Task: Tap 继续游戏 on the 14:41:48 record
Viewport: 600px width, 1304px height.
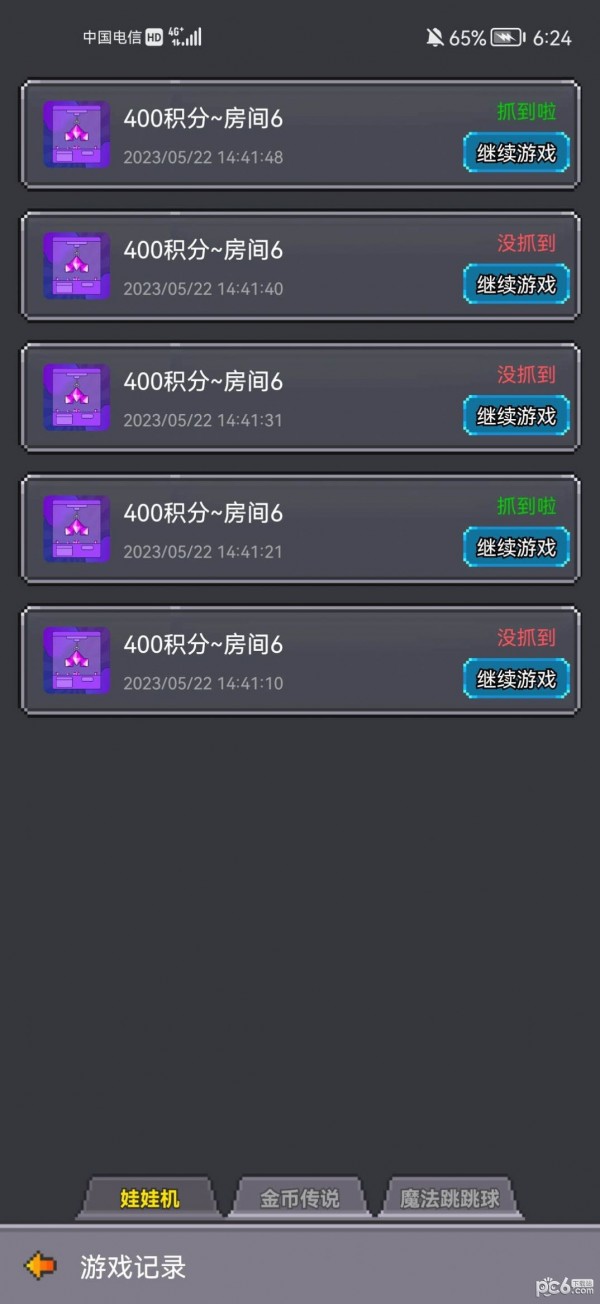Action: coord(516,154)
